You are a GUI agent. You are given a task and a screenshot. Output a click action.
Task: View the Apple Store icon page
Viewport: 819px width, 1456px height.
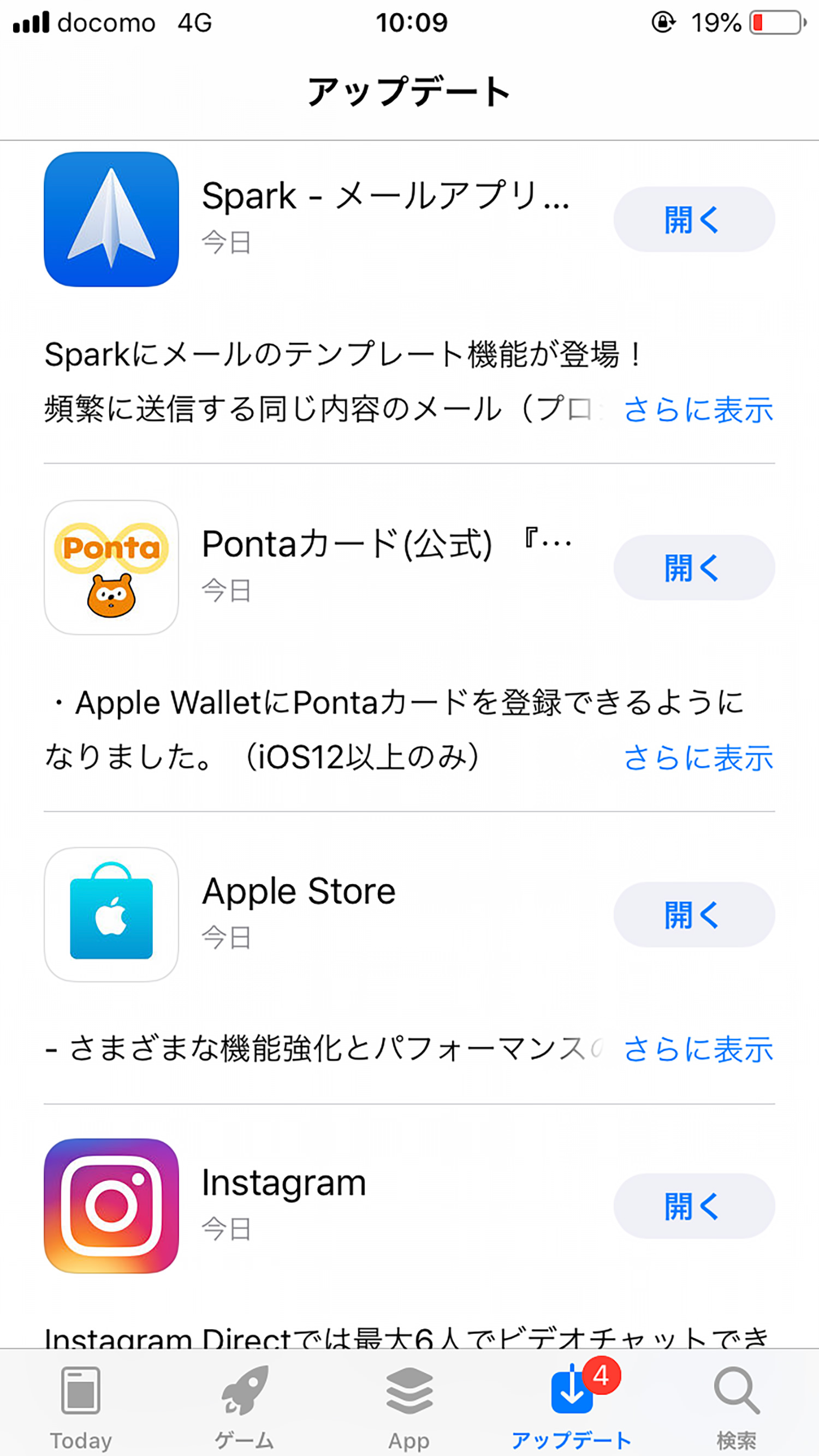pos(111,915)
